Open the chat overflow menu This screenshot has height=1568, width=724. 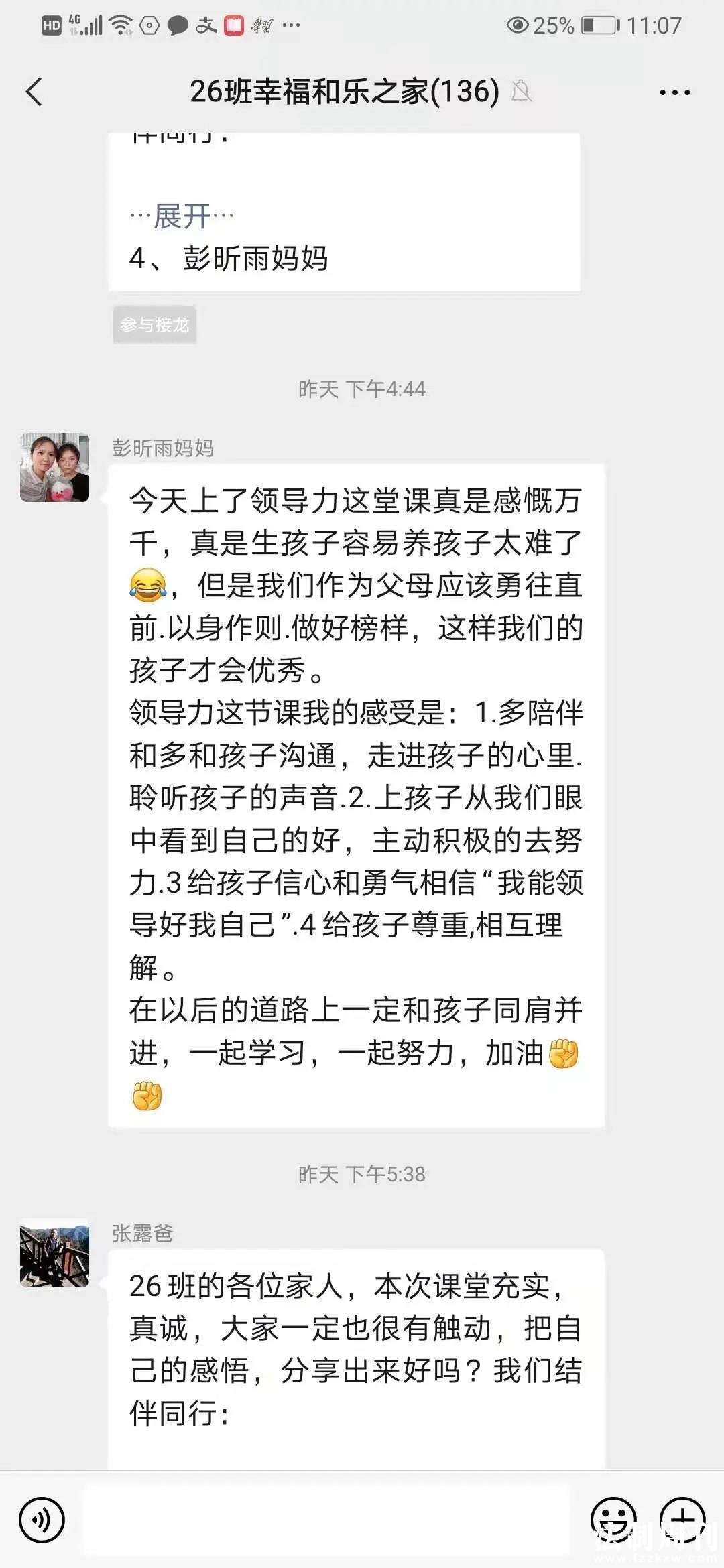coord(674,92)
